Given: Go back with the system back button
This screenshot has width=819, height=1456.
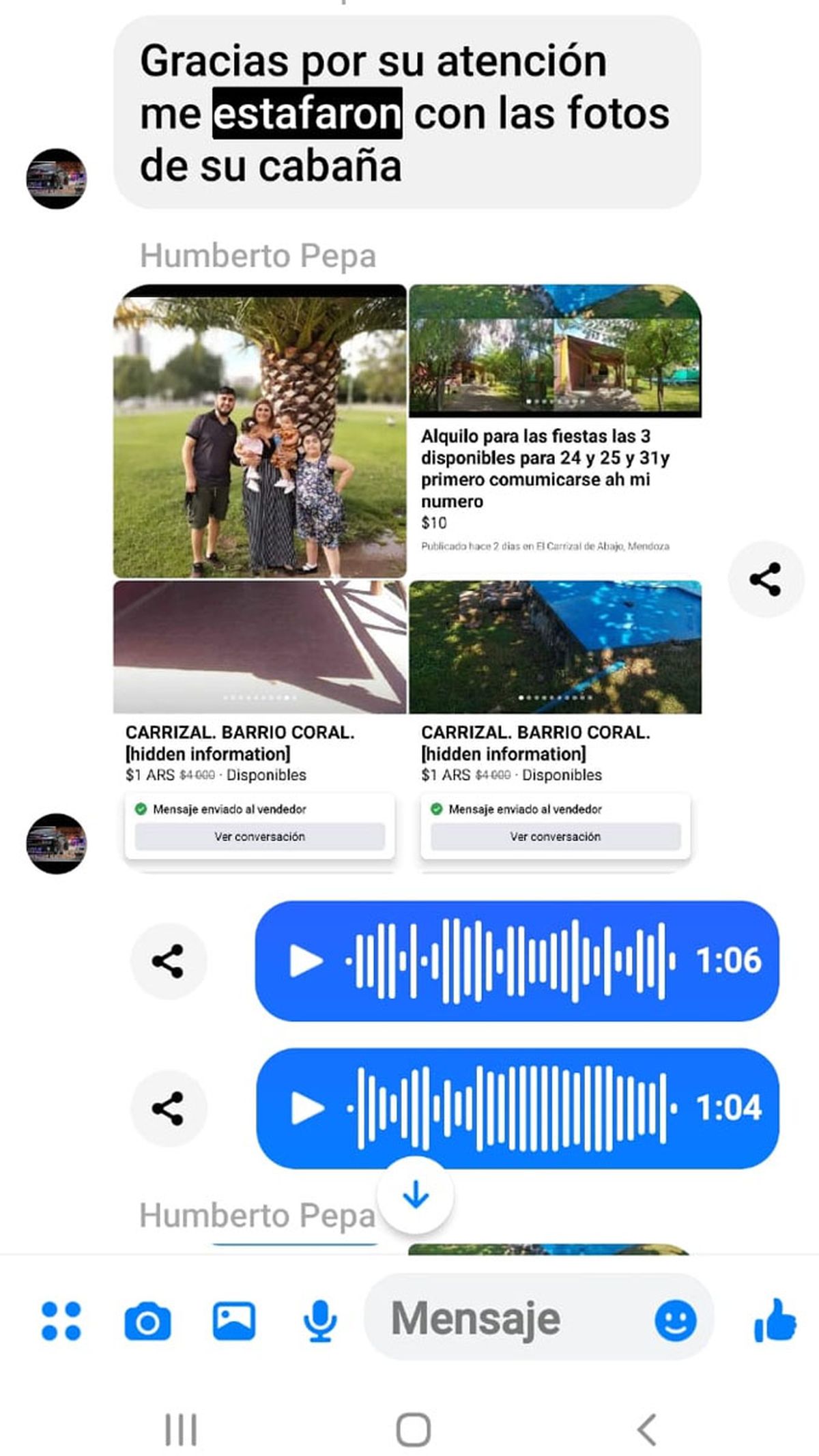Looking at the screenshot, I should click(x=646, y=1429).
